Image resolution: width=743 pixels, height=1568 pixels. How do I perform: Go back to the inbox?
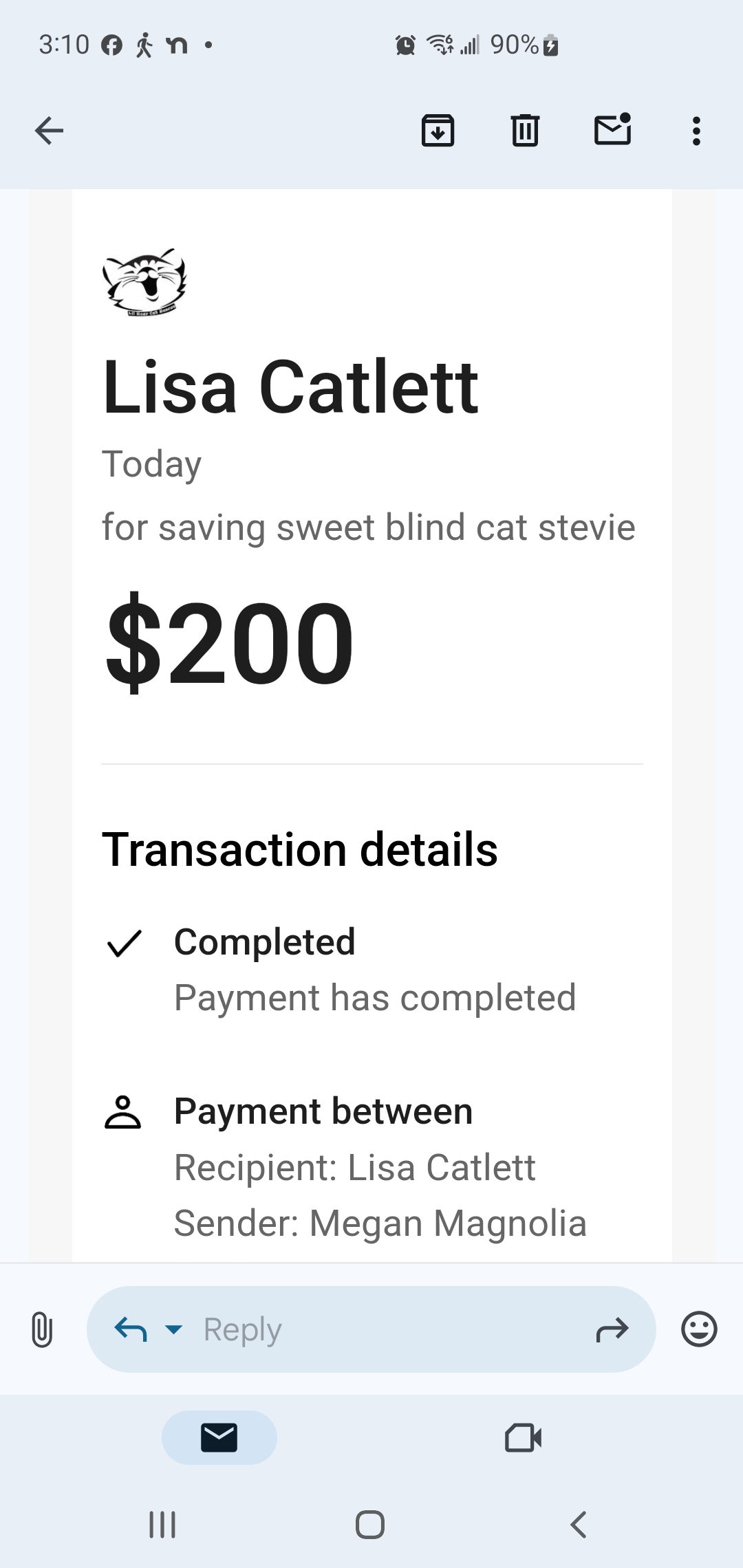pyautogui.click(x=49, y=131)
